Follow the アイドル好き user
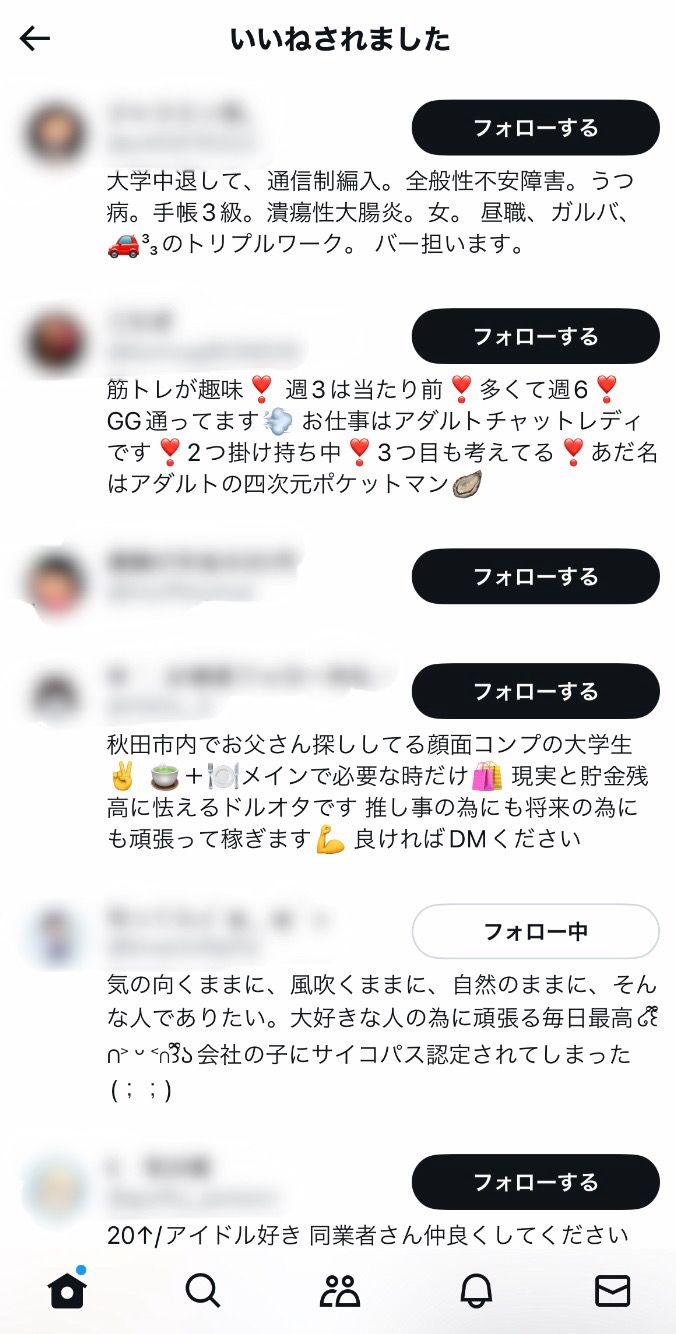The image size is (676, 1334). 535,1182
